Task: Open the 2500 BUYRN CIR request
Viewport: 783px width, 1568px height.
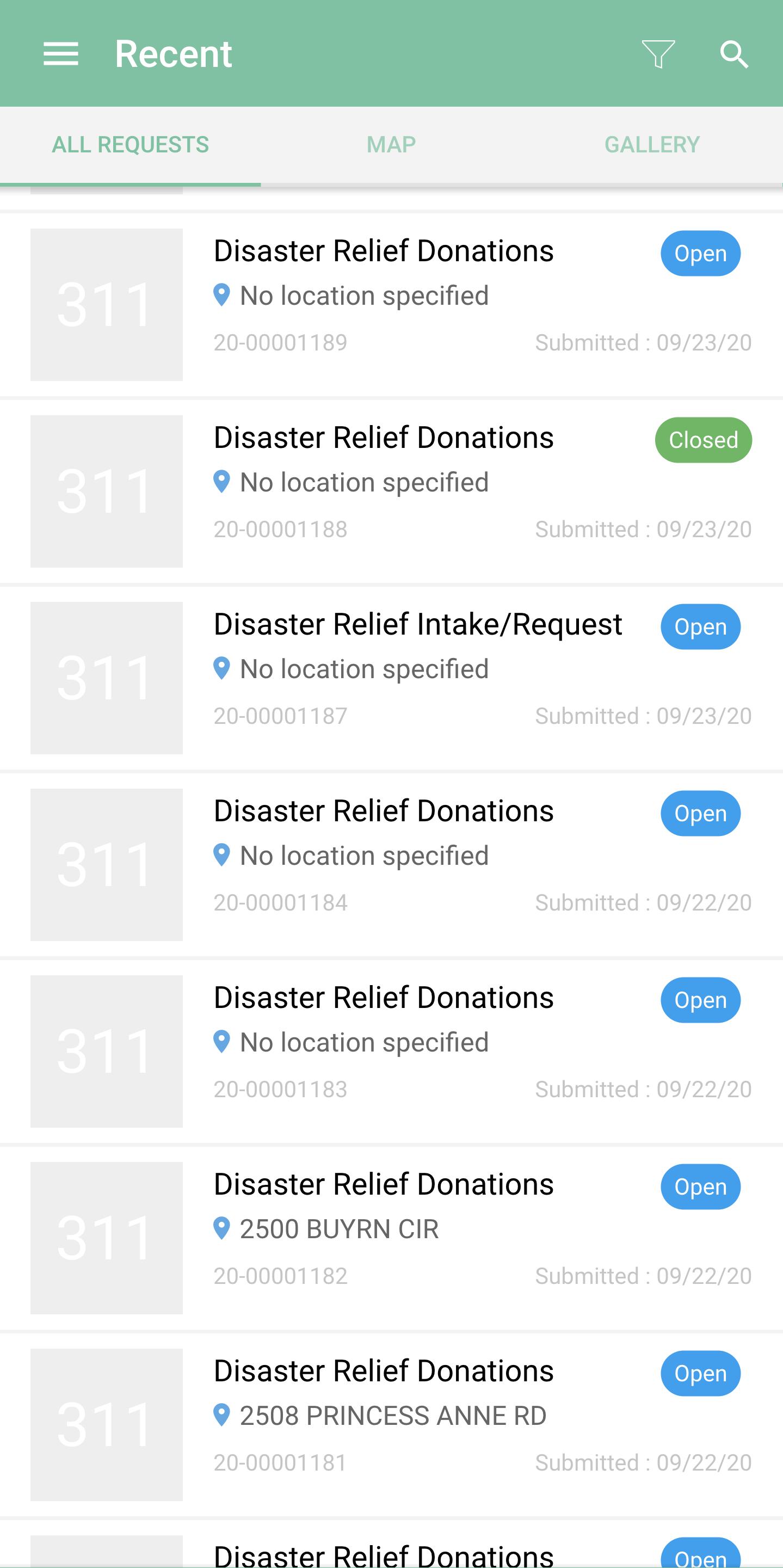Action: pyautogui.click(x=391, y=1238)
